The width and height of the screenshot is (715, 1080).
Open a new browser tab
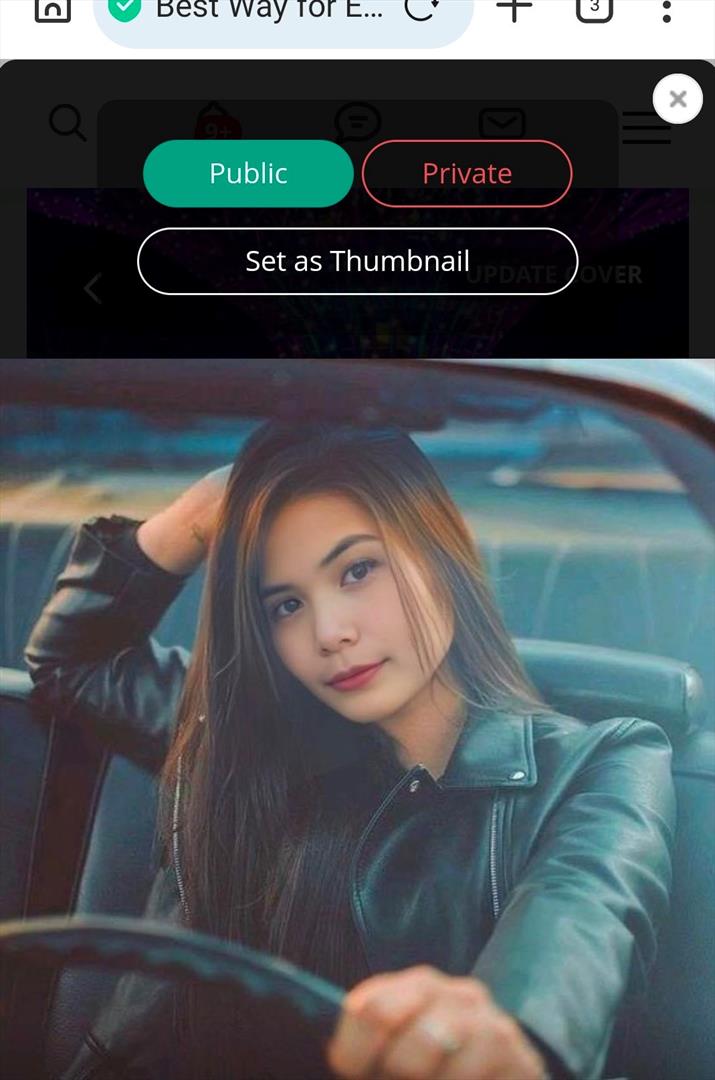514,10
